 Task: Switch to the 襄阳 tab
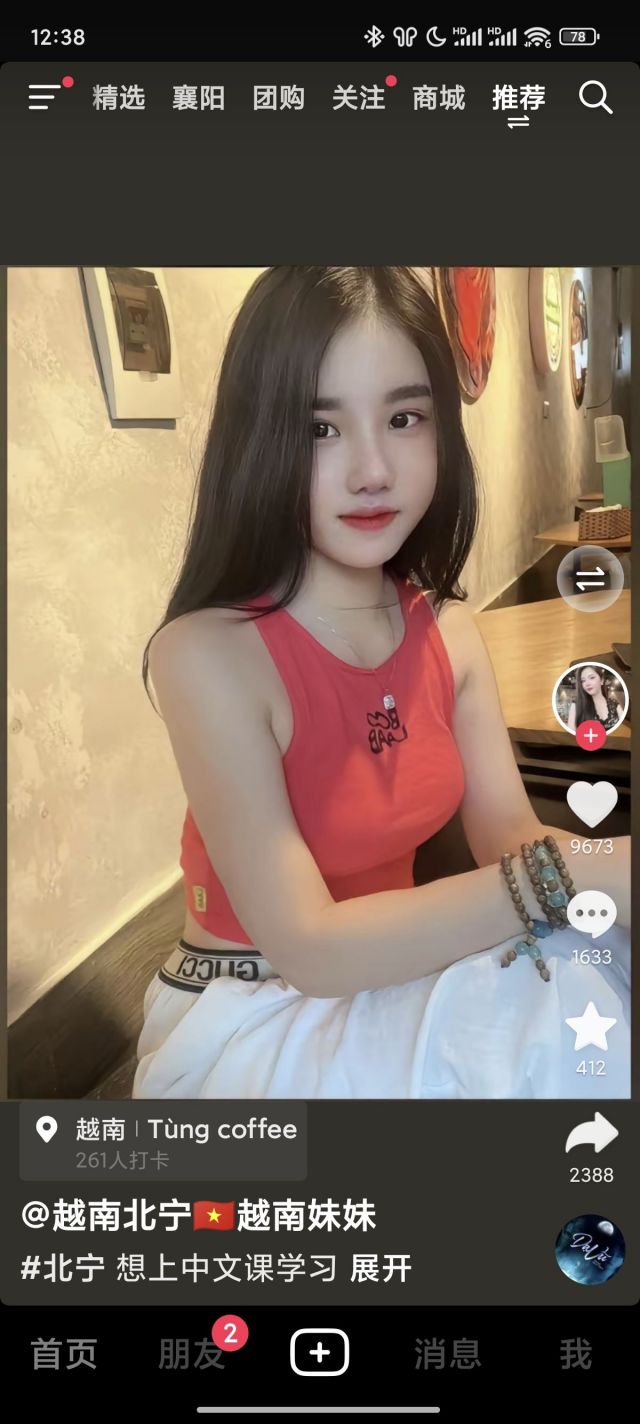(x=198, y=98)
